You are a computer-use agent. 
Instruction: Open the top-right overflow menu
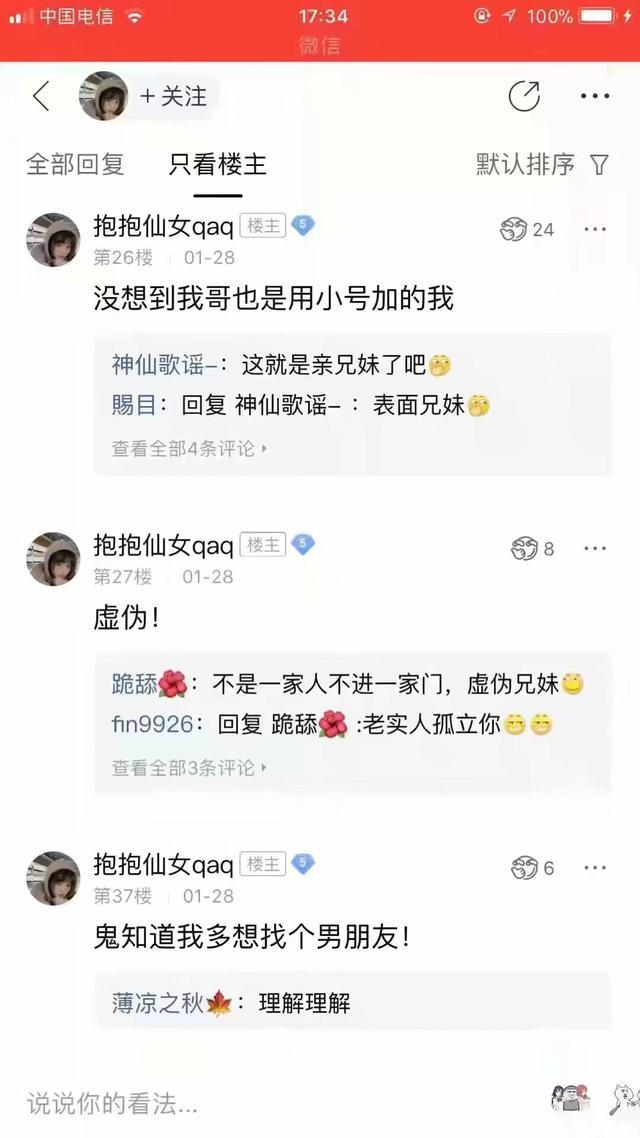pos(595,97)
